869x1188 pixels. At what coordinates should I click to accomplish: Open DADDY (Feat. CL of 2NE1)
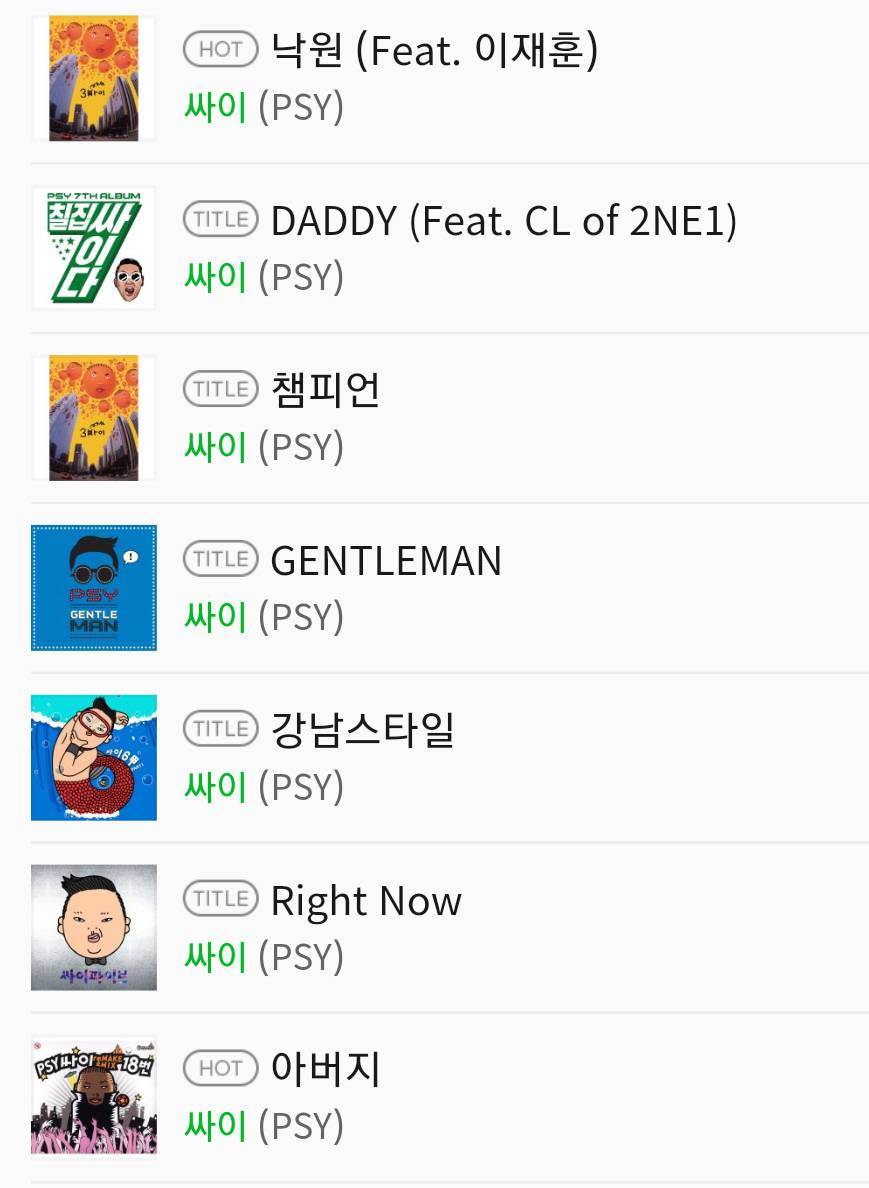503,221
